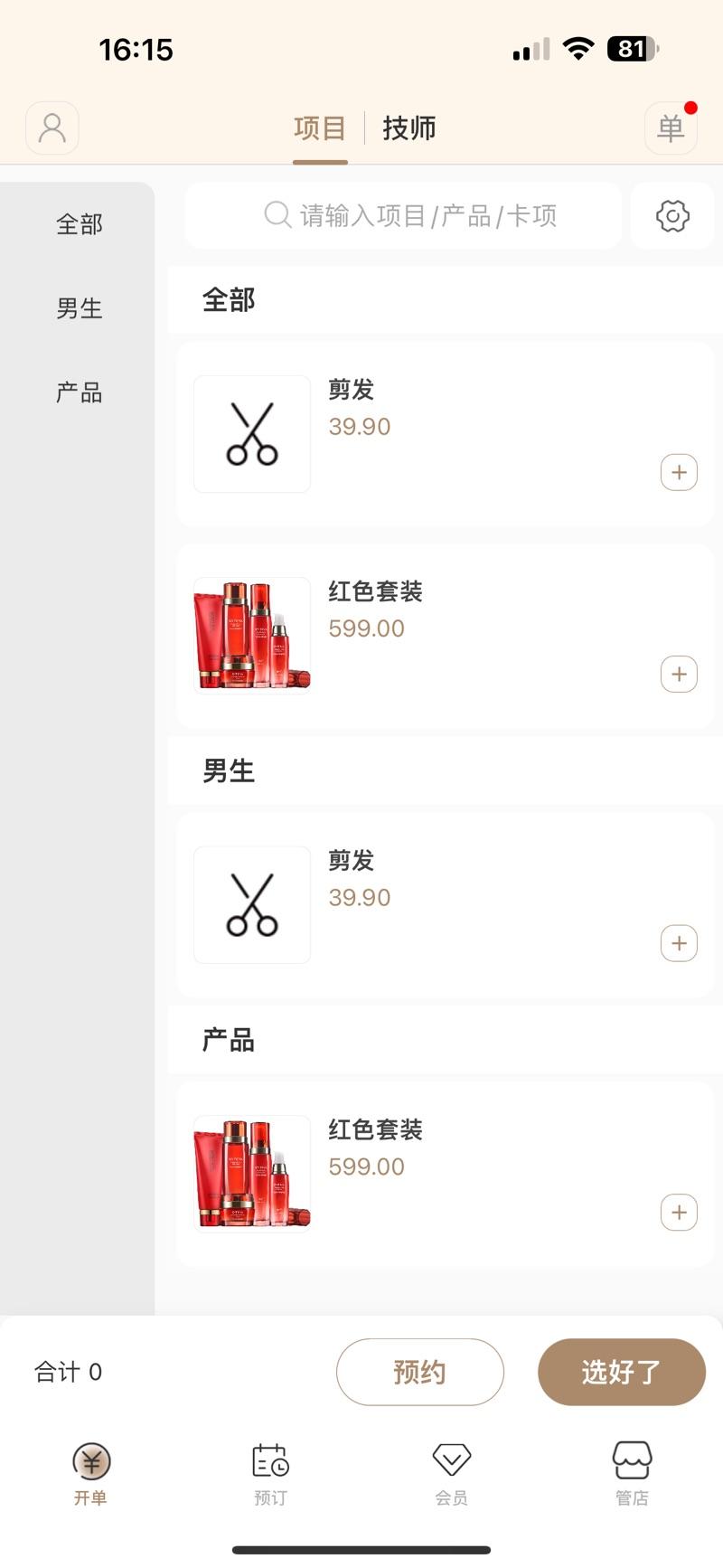
Task: Click the magnifier icon in the search bar
Action: (277, 215)
